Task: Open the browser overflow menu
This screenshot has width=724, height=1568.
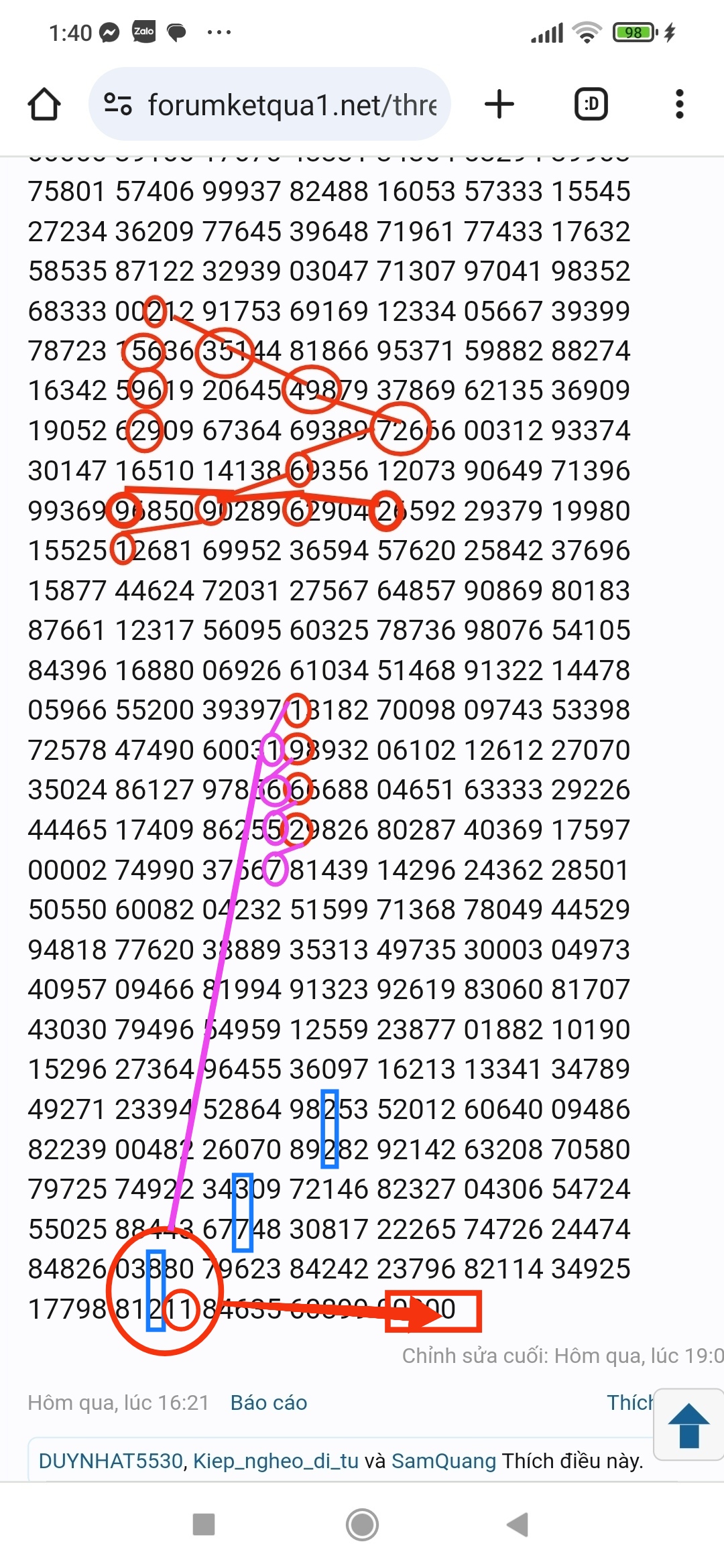Action: click(679, 105)
